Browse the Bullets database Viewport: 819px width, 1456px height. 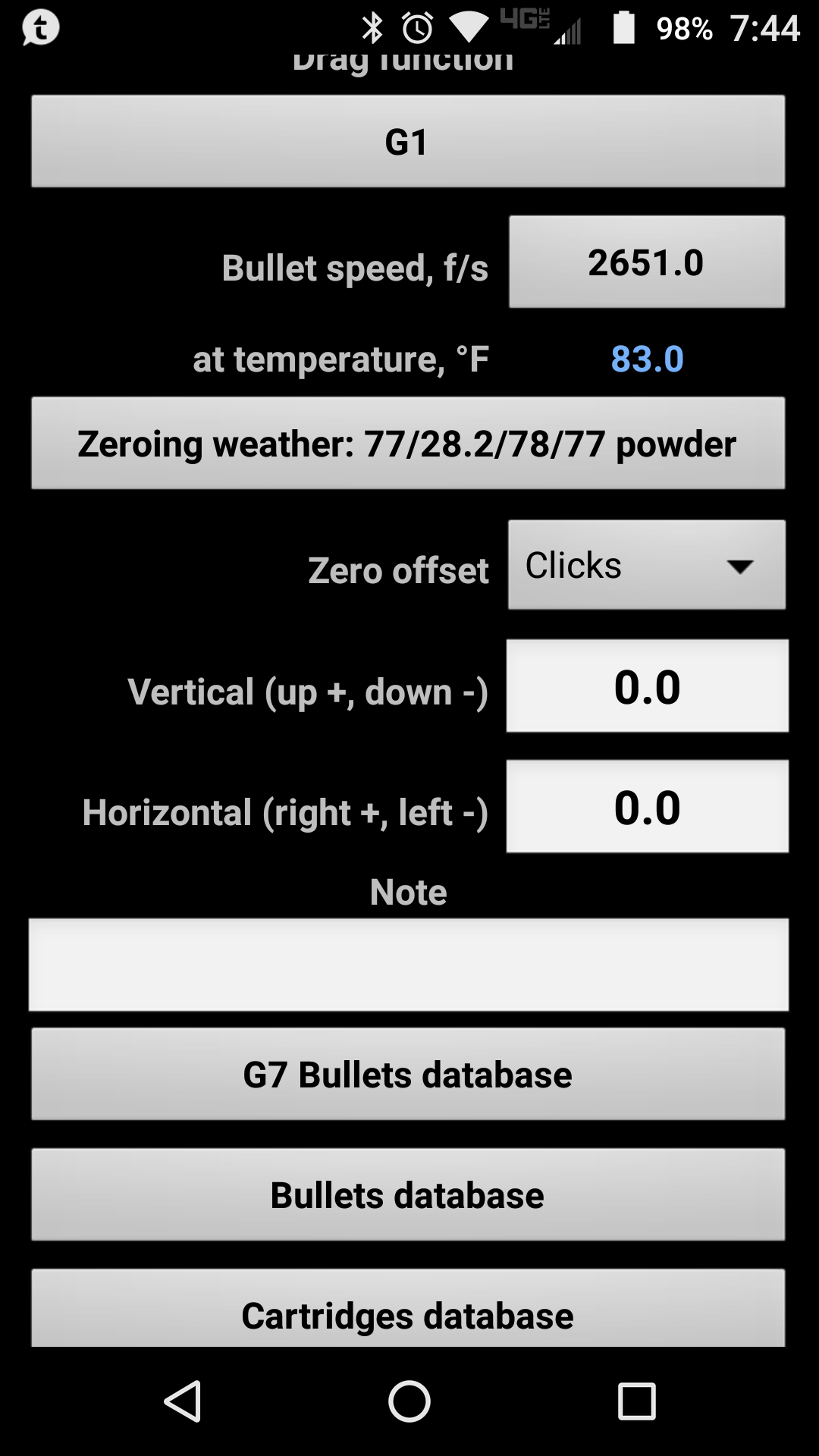(x=408, y=1194)
